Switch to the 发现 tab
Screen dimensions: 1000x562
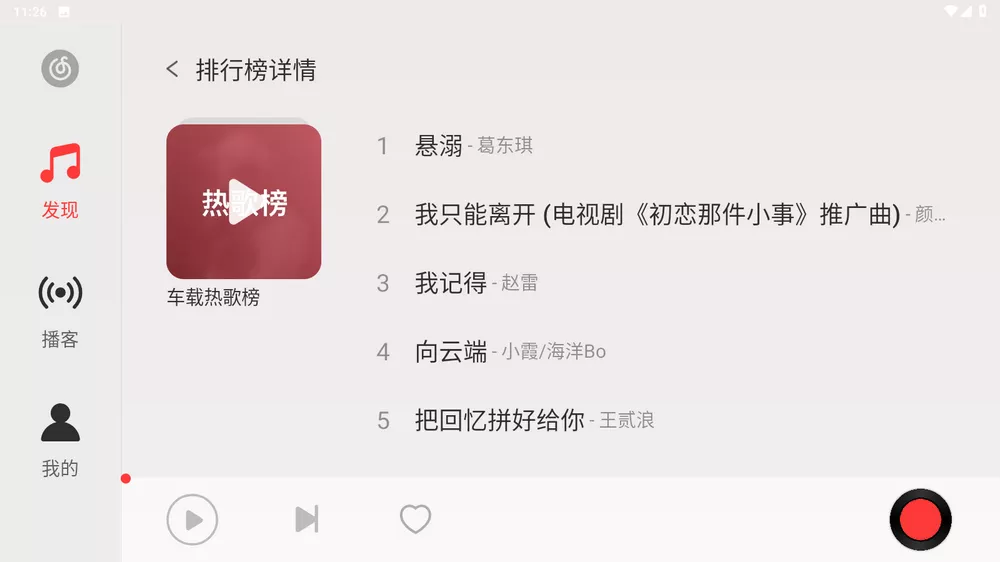click(x=60, y=181)
